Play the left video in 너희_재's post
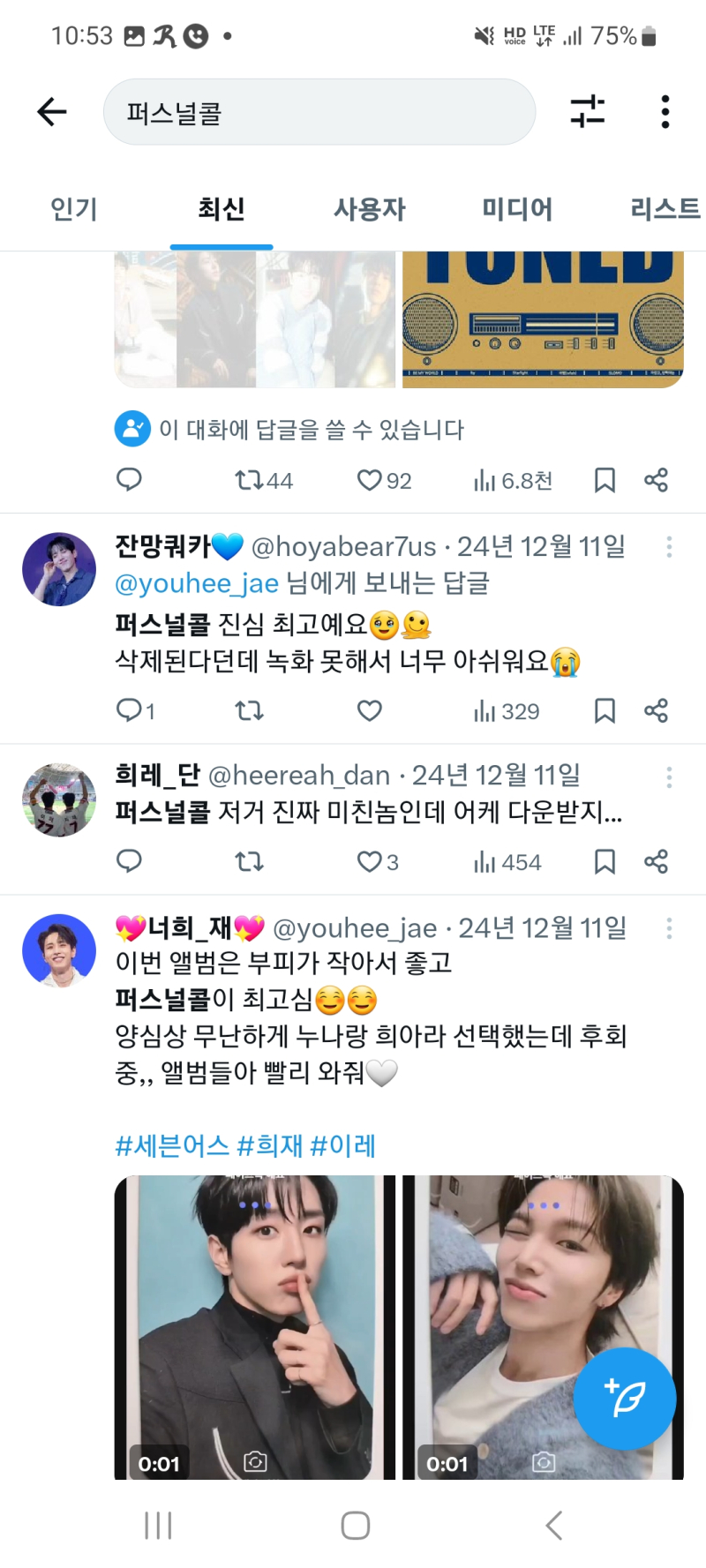 [254, 1324]
